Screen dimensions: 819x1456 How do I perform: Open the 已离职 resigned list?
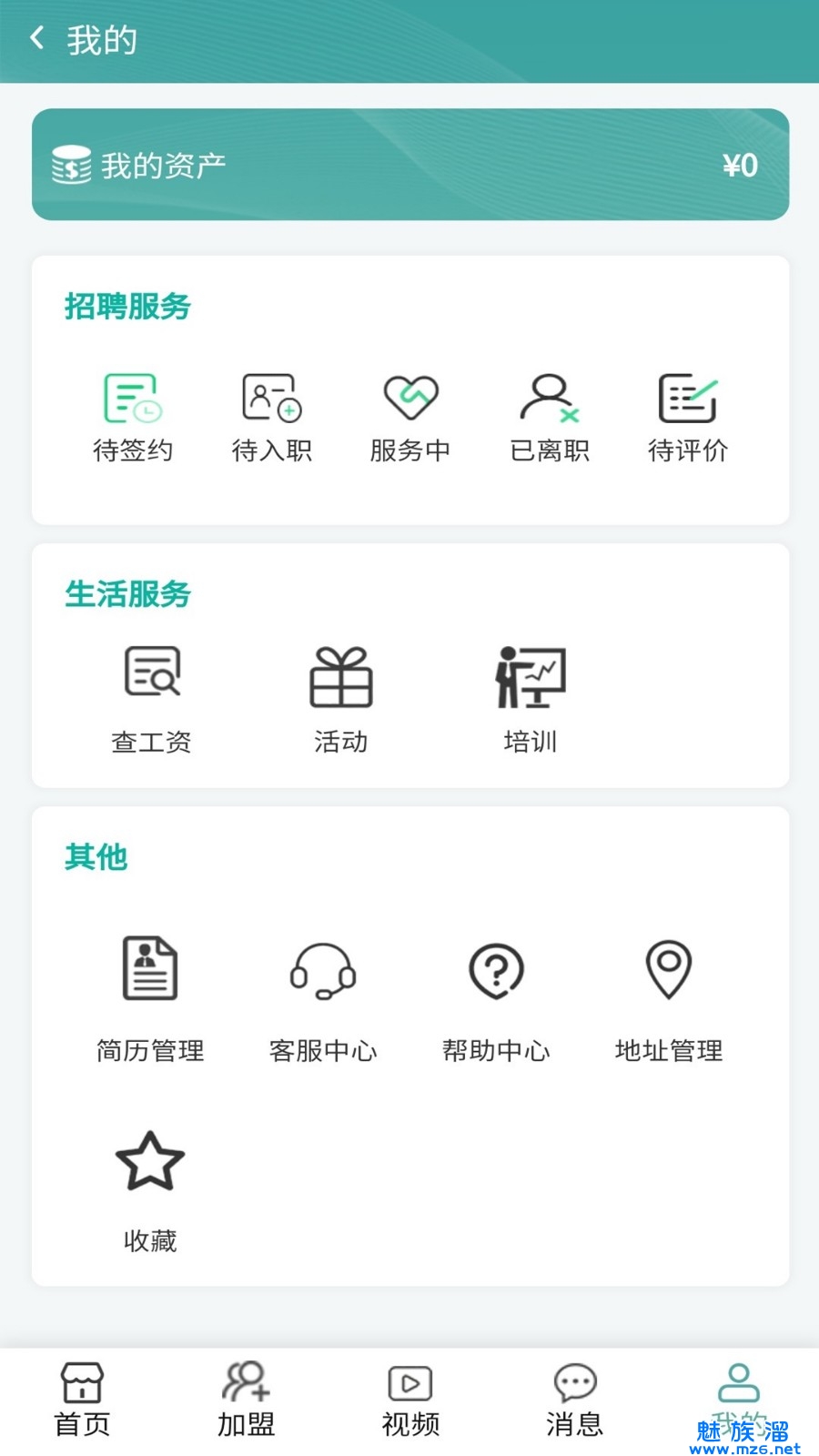pyautogui.click(x=550, y=417)
